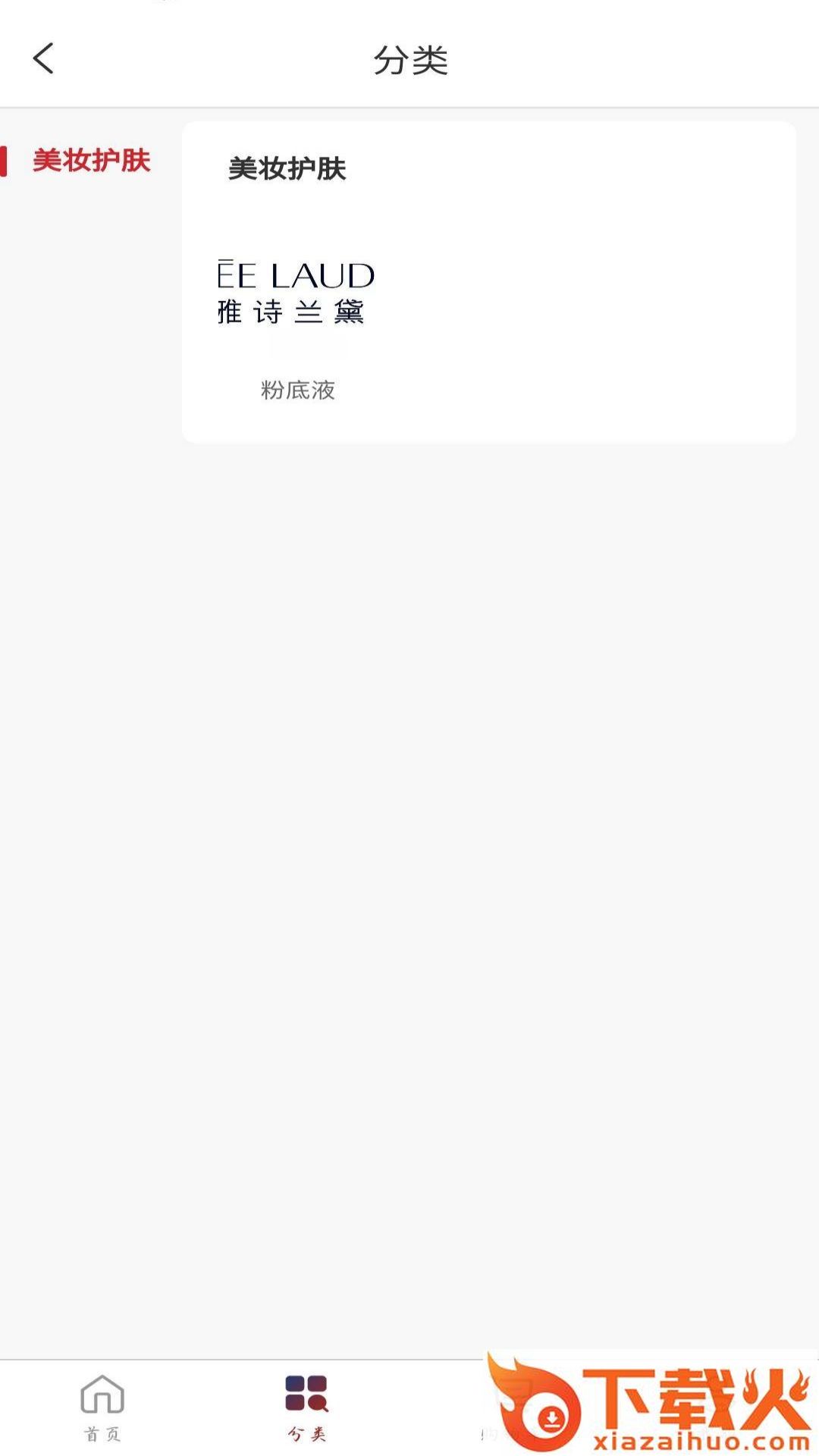Select 美妆护肤 in the left sidebar

pos(93,161)
